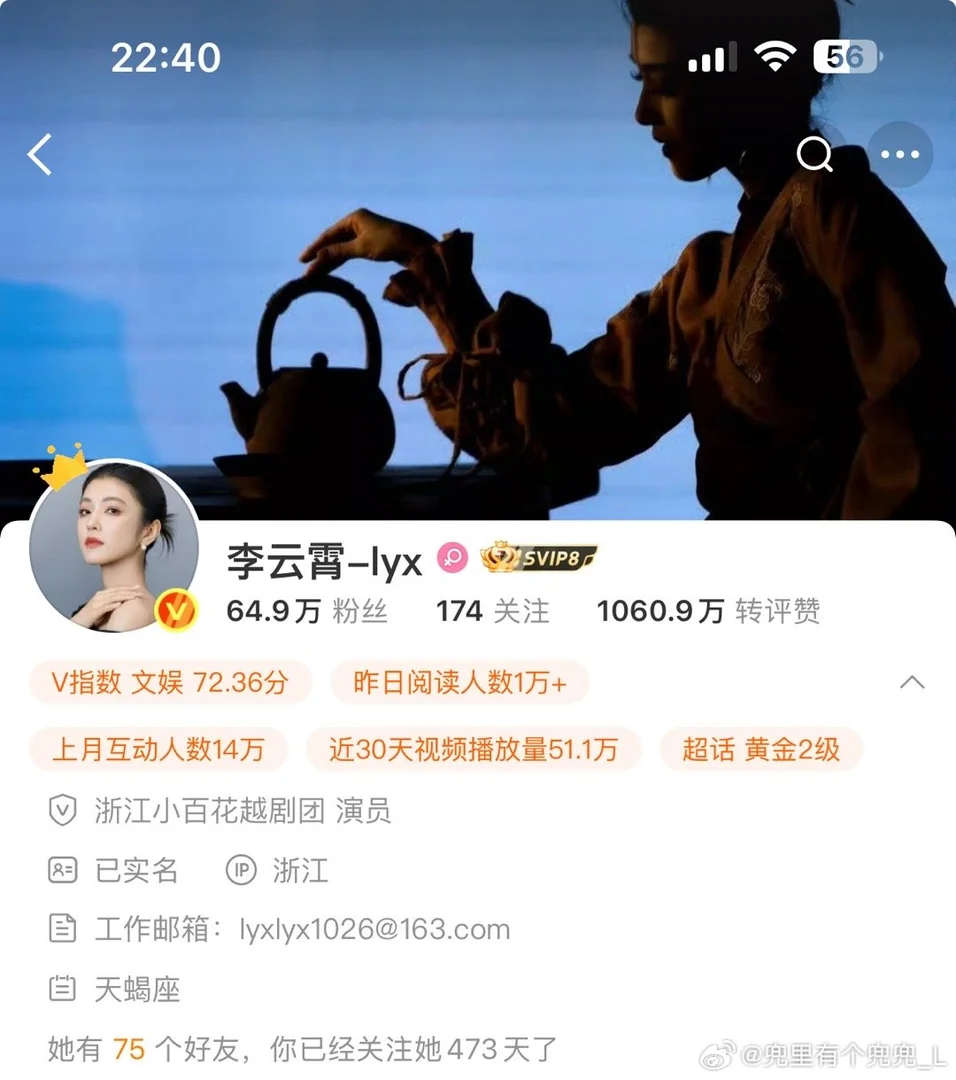
Task: Open search on this profile
Action: coord(814,155)
